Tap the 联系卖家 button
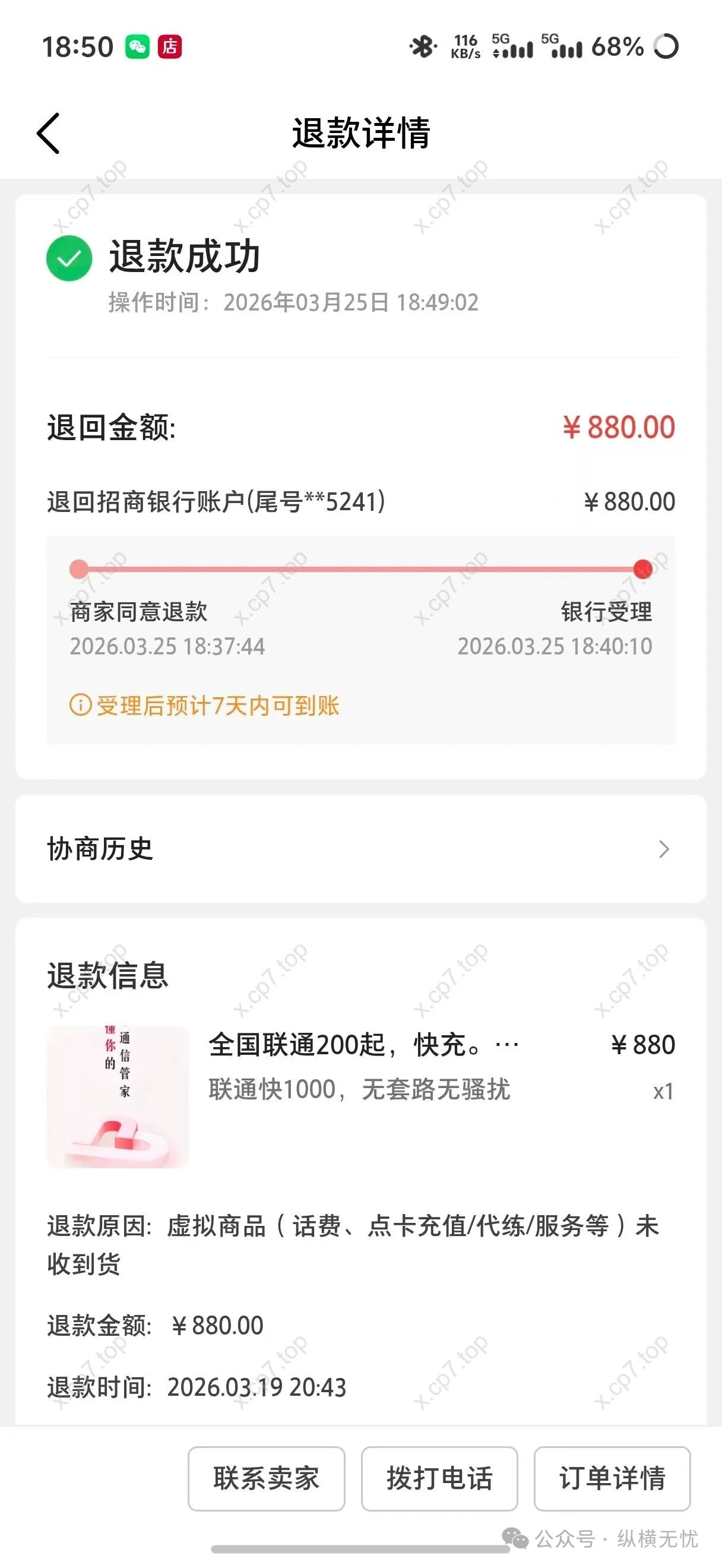 point(267,1478)
